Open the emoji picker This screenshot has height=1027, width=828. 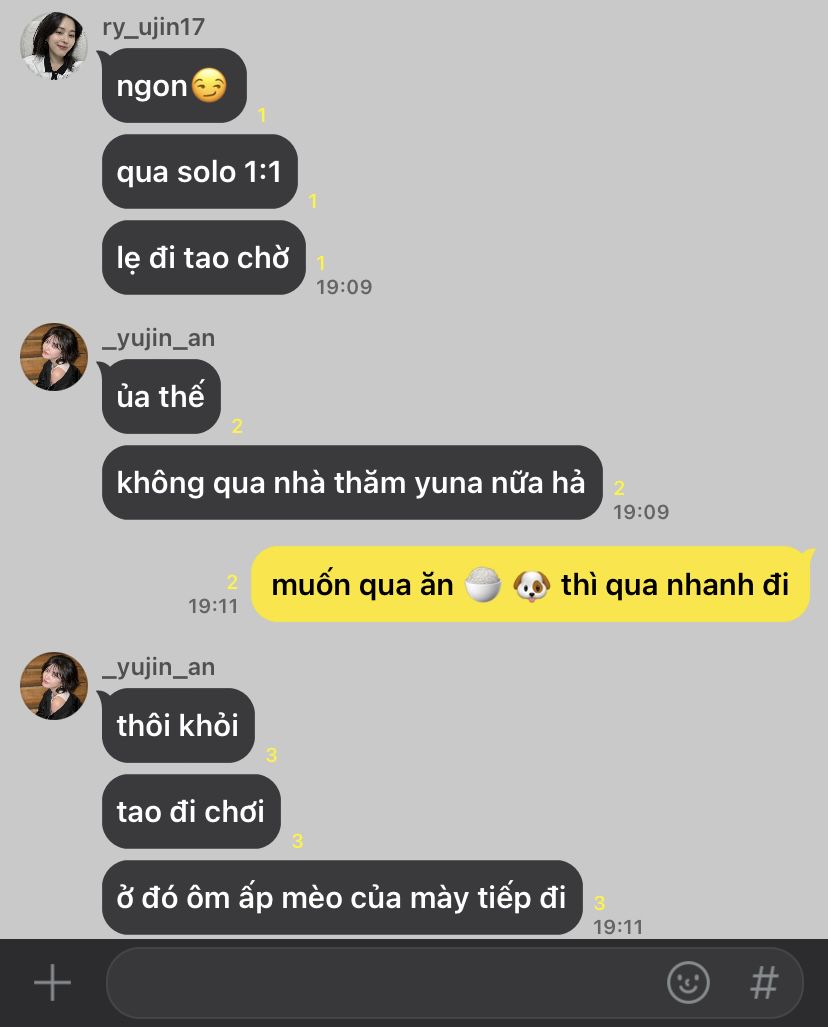coord(688,983)
